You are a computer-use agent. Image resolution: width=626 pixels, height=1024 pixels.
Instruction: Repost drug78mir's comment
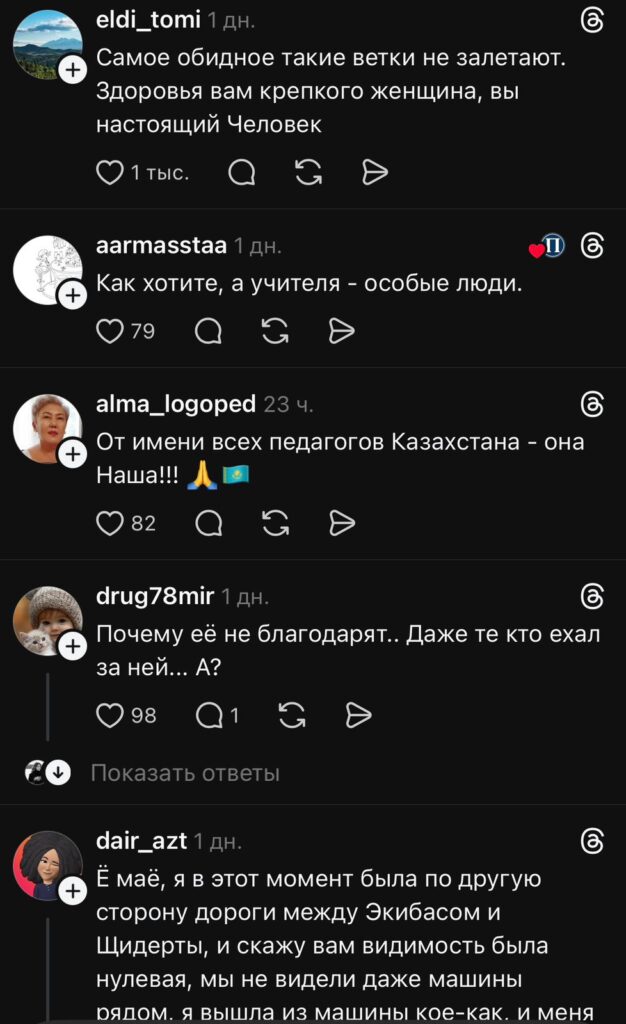291,715
